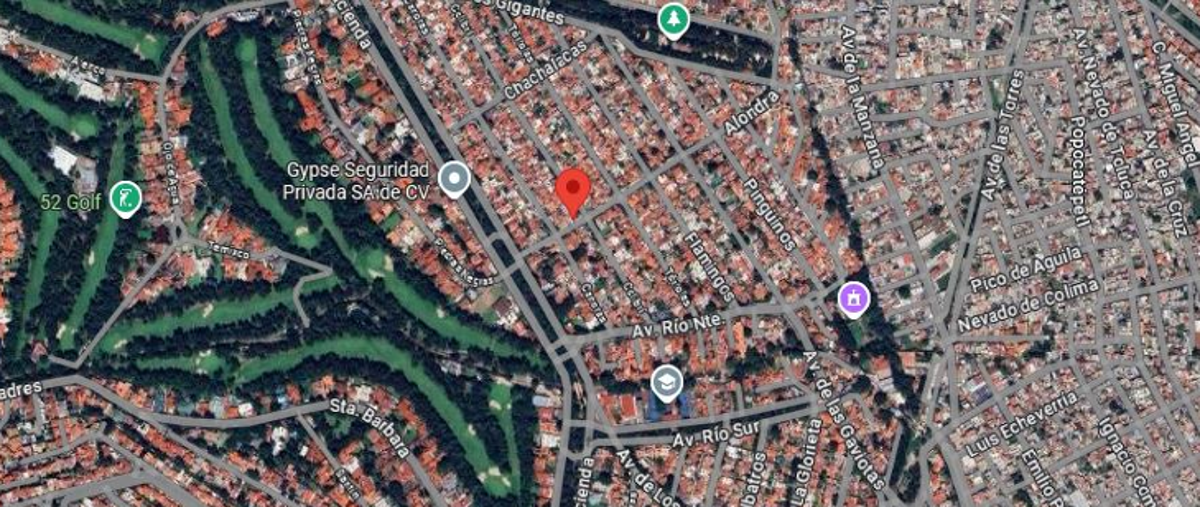Tap the purple attraction marker
This screenshot has width=1200, height=507.
click(x=853, y=298)
